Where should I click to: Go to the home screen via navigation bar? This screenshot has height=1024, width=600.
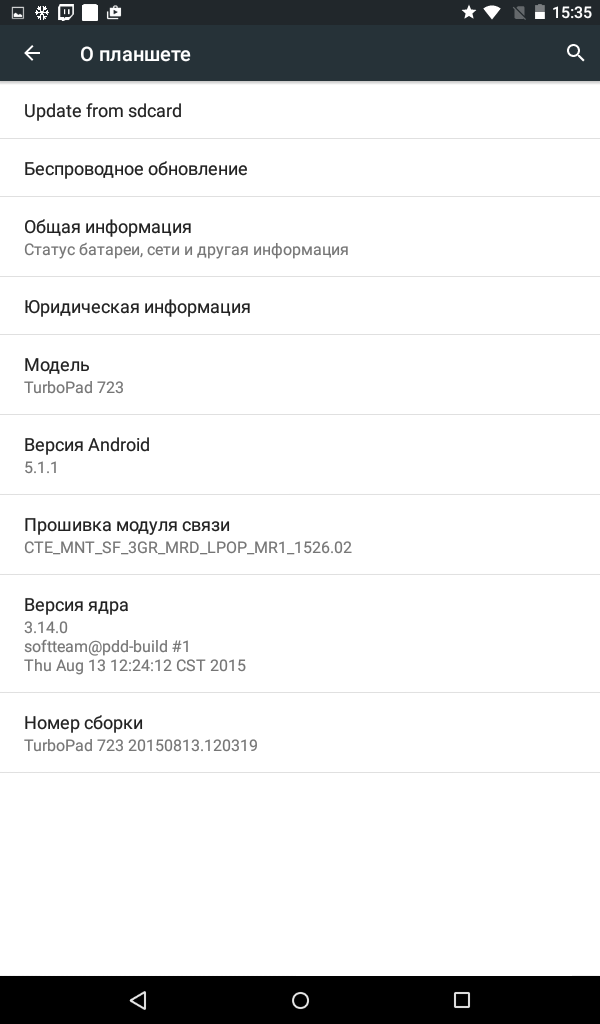pos(300,1000)
